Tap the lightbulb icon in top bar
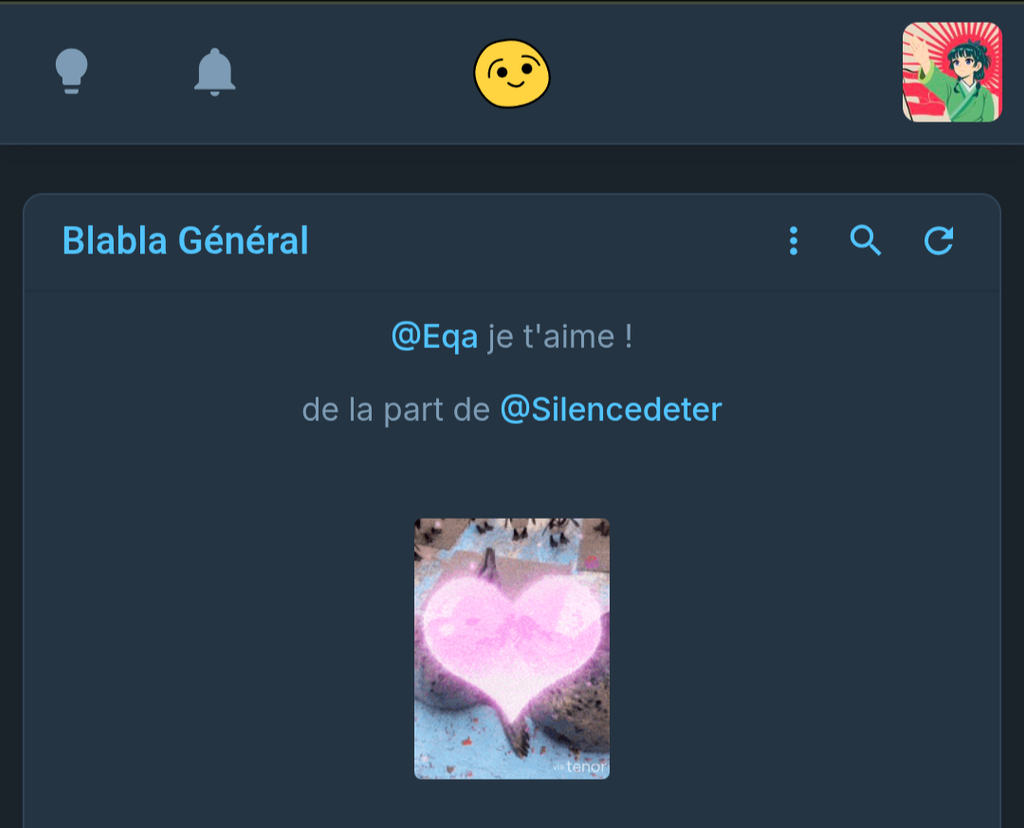The image size is (1024, 828). tap(71, 72)
